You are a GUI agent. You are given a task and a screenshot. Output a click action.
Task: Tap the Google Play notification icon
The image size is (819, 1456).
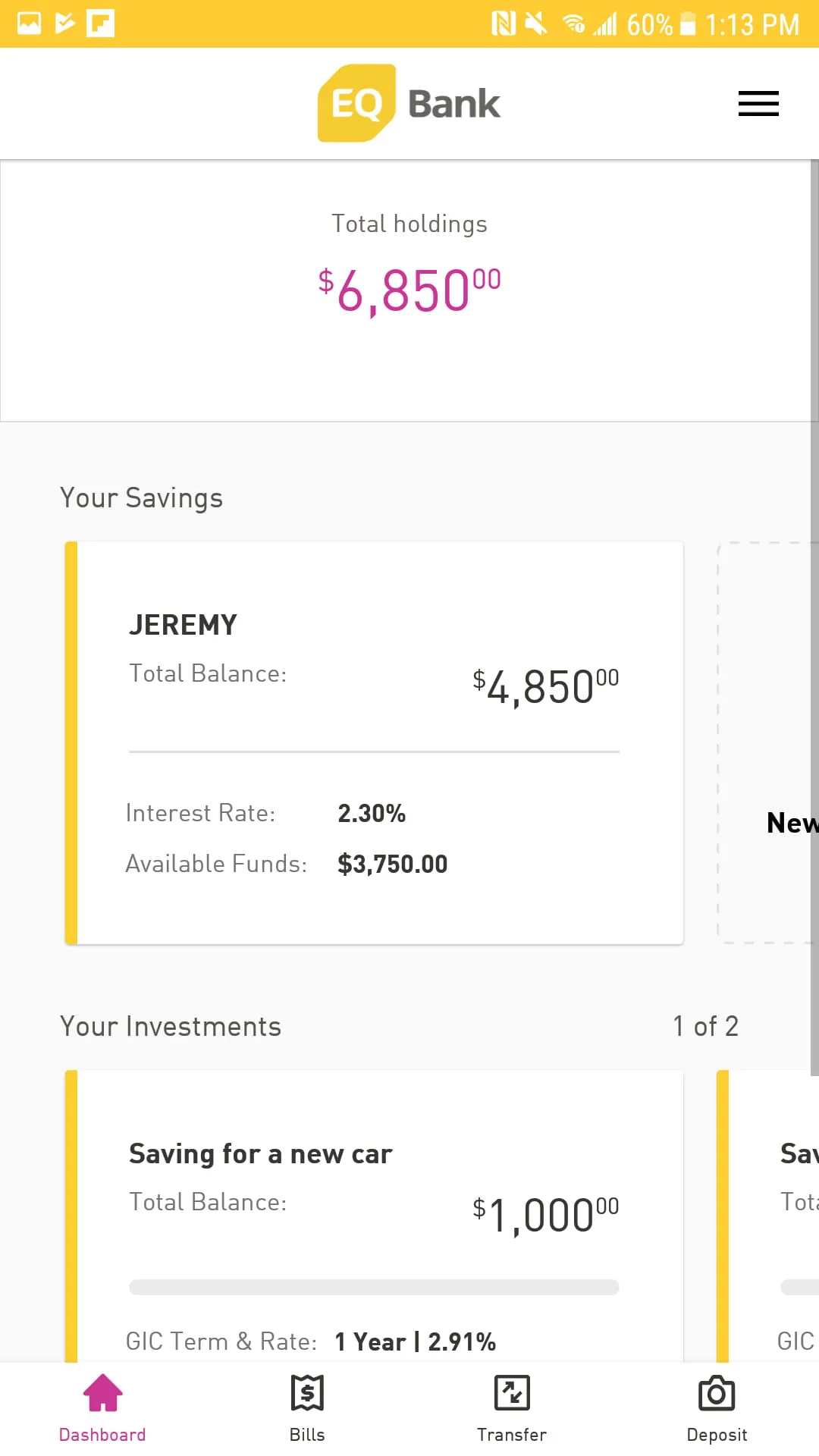click(x=65, y=23)
